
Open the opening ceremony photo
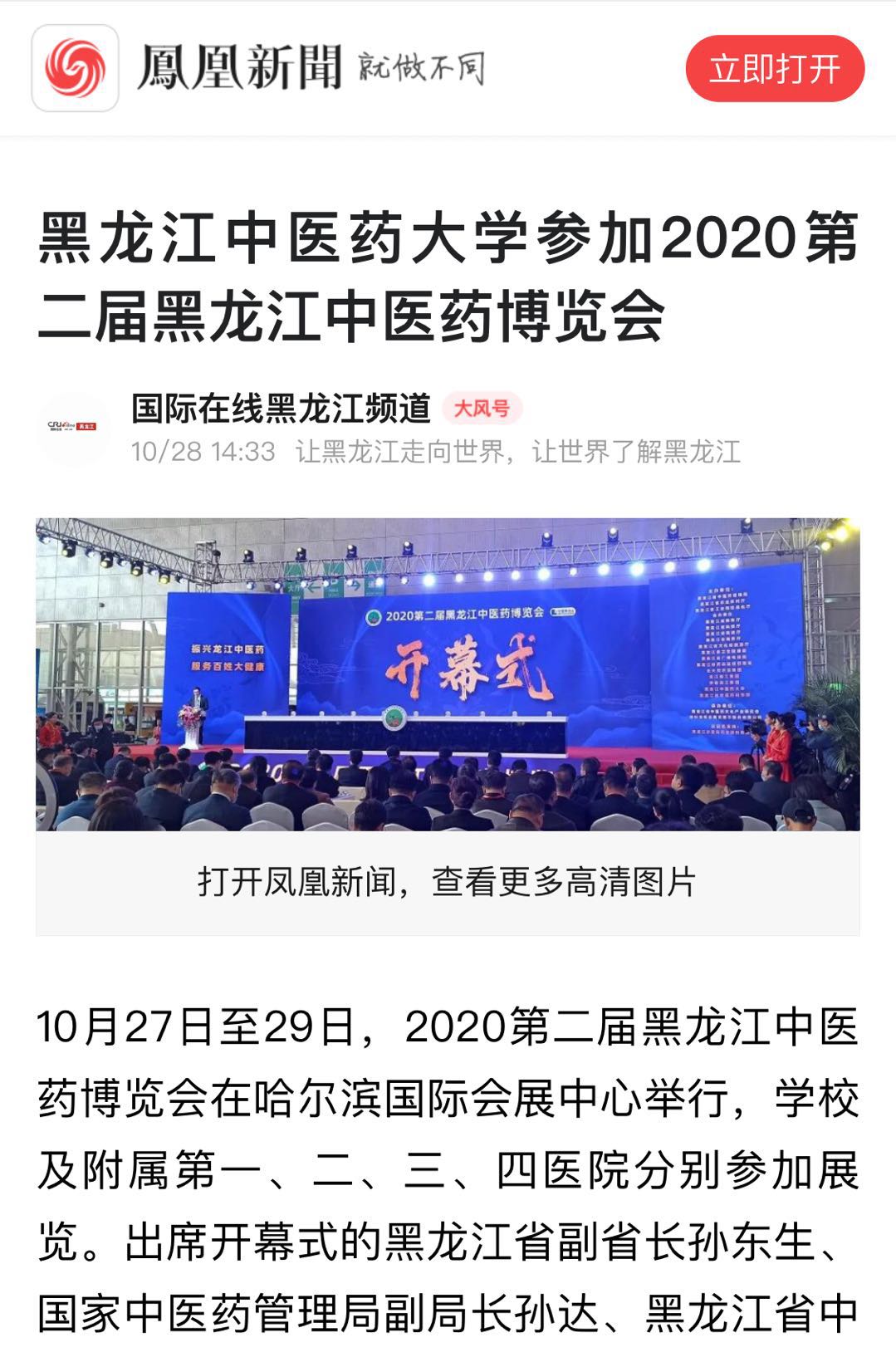pos(448,674)
